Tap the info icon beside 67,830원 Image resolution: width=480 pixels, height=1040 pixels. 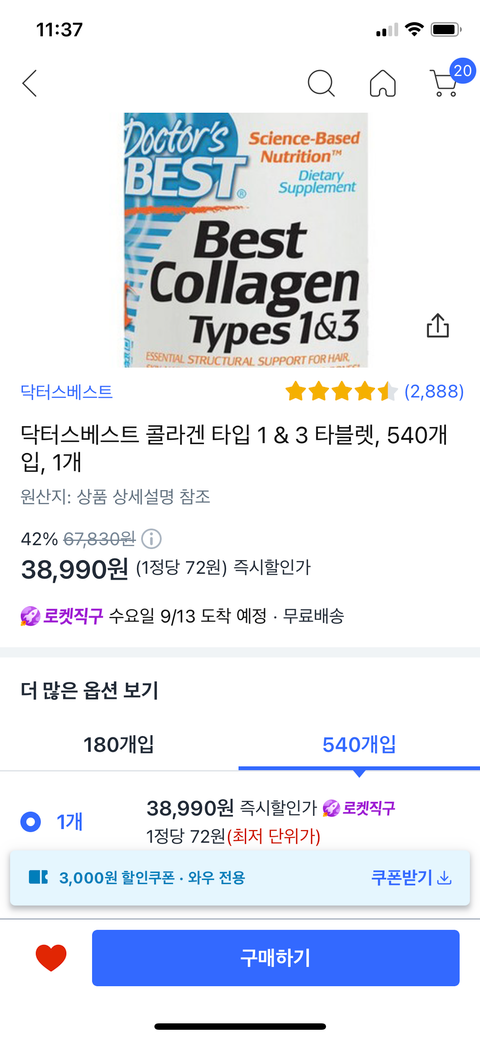click(152, 538)
